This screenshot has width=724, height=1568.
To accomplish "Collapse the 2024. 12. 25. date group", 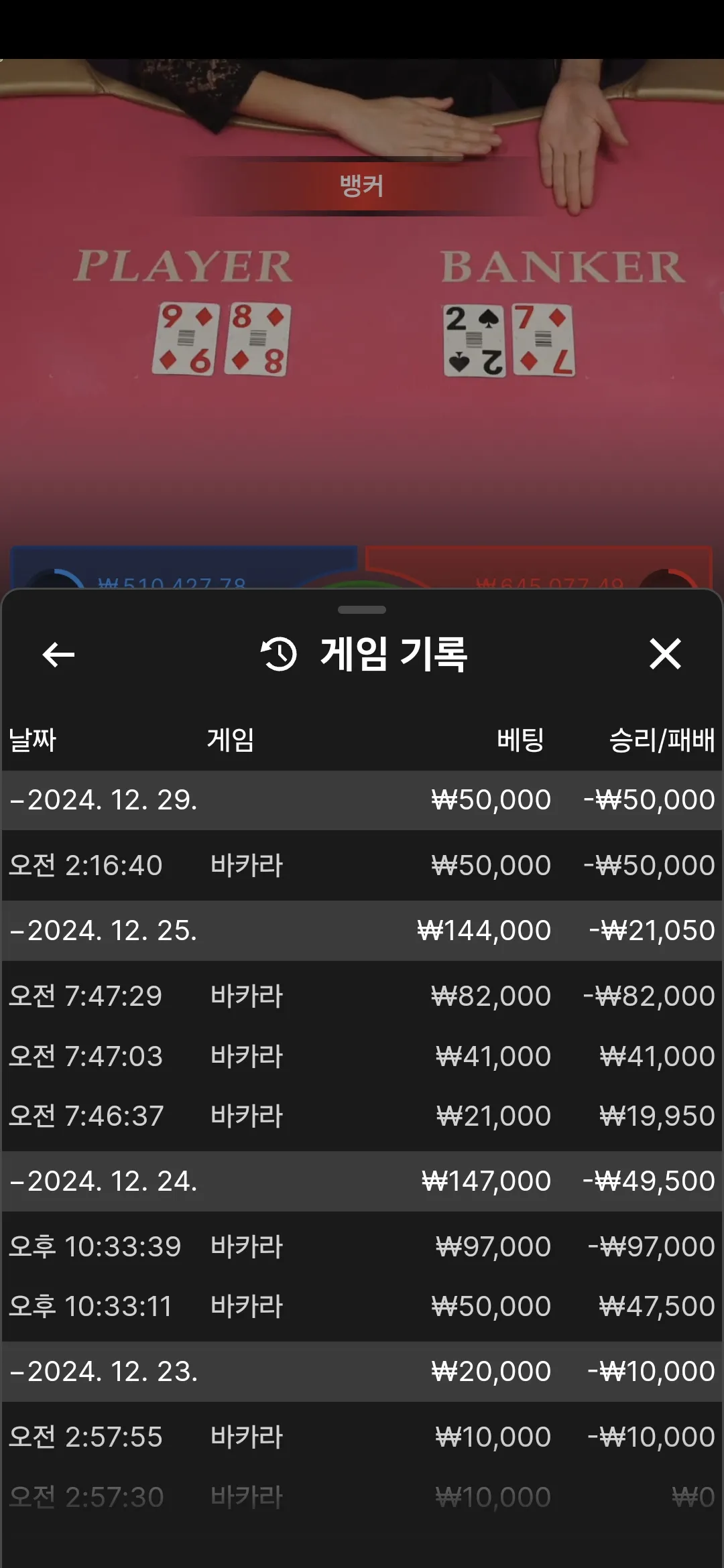I will (362, 931).
